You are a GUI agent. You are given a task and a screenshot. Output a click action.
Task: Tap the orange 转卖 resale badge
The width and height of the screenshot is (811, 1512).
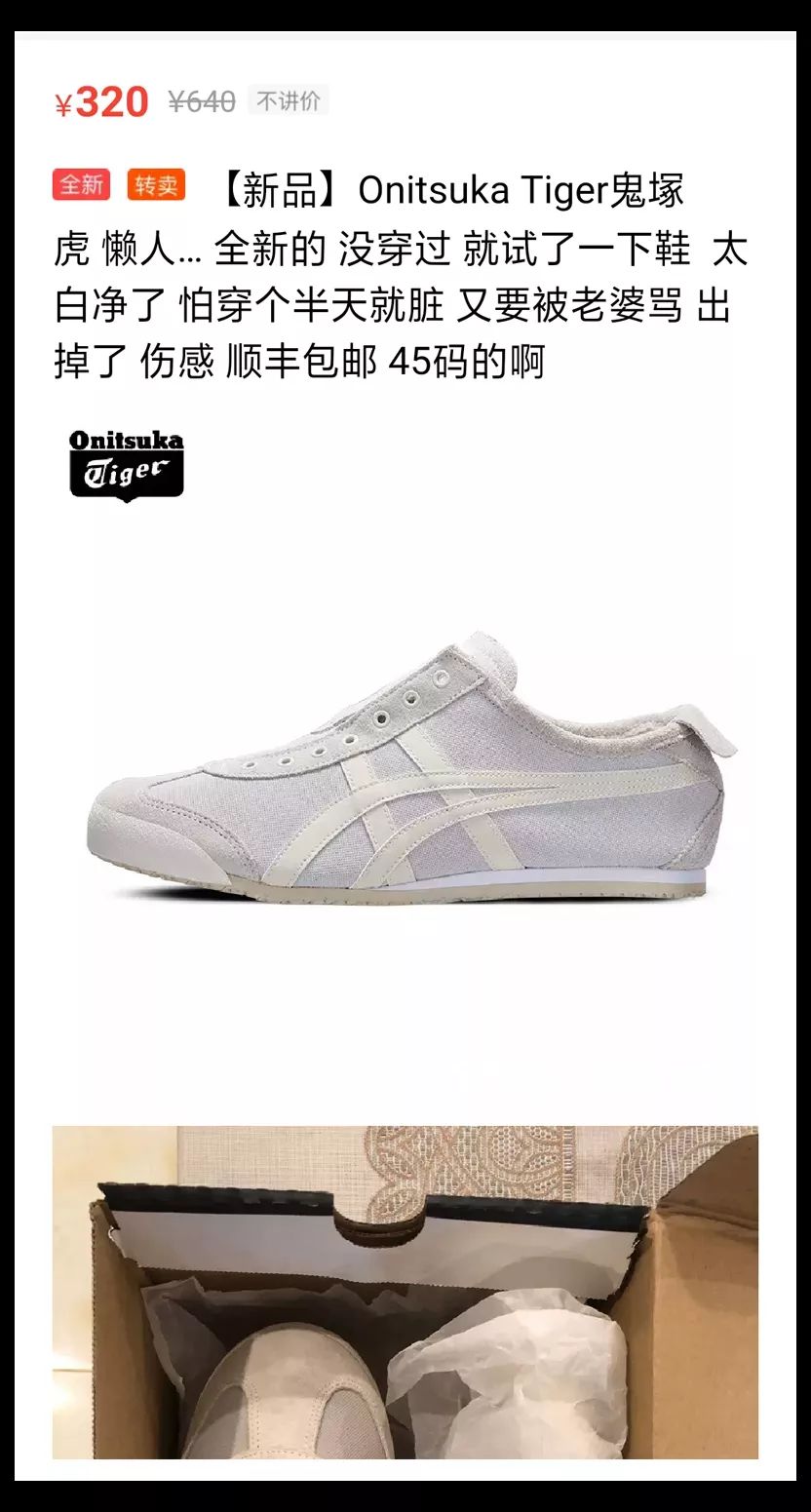pyautogui.click(x=154, y=184)
